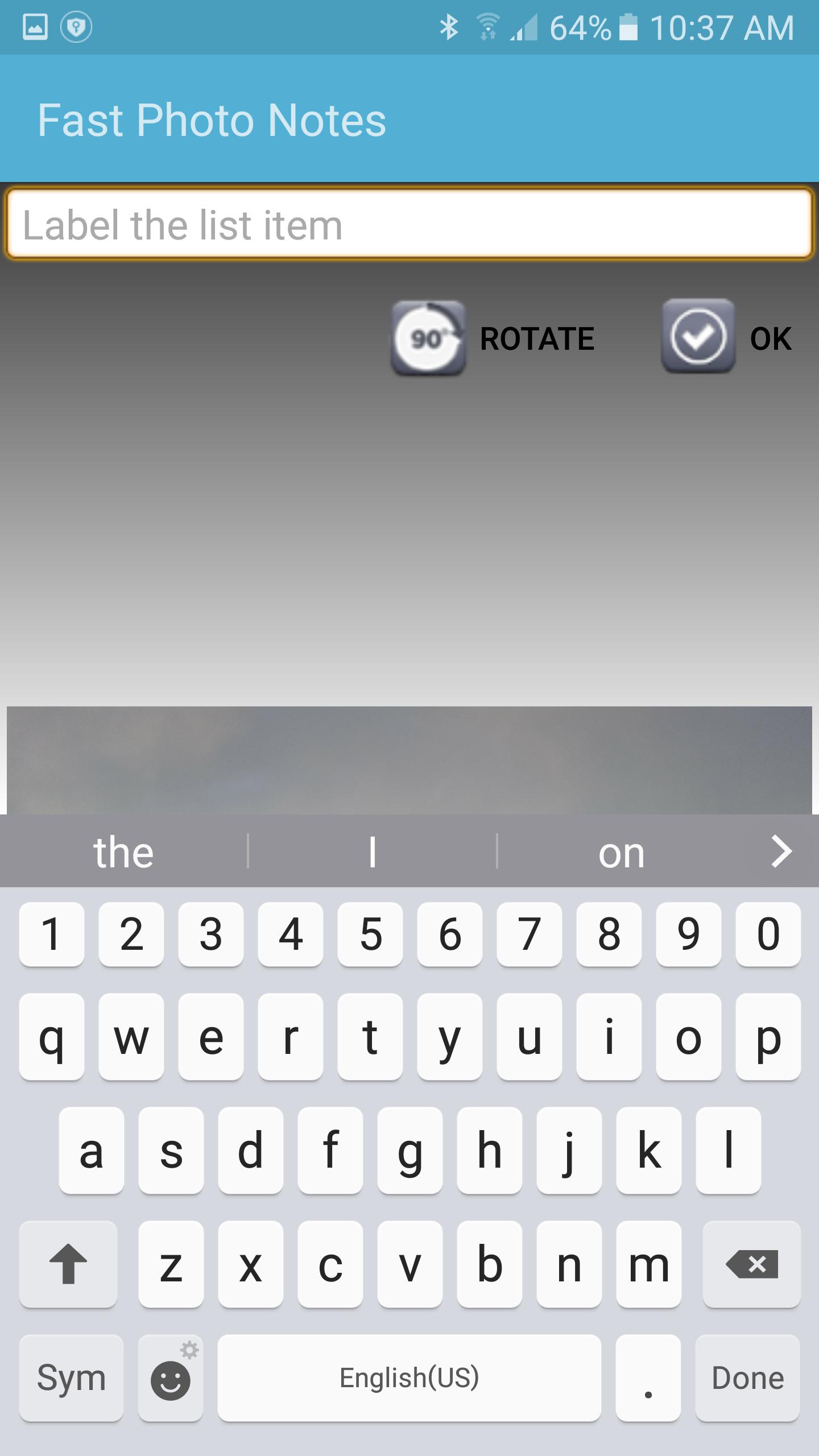The image size is (819, 1456).
Task: Insert the "I" word suggestion
Action: (x=373, y=852)
